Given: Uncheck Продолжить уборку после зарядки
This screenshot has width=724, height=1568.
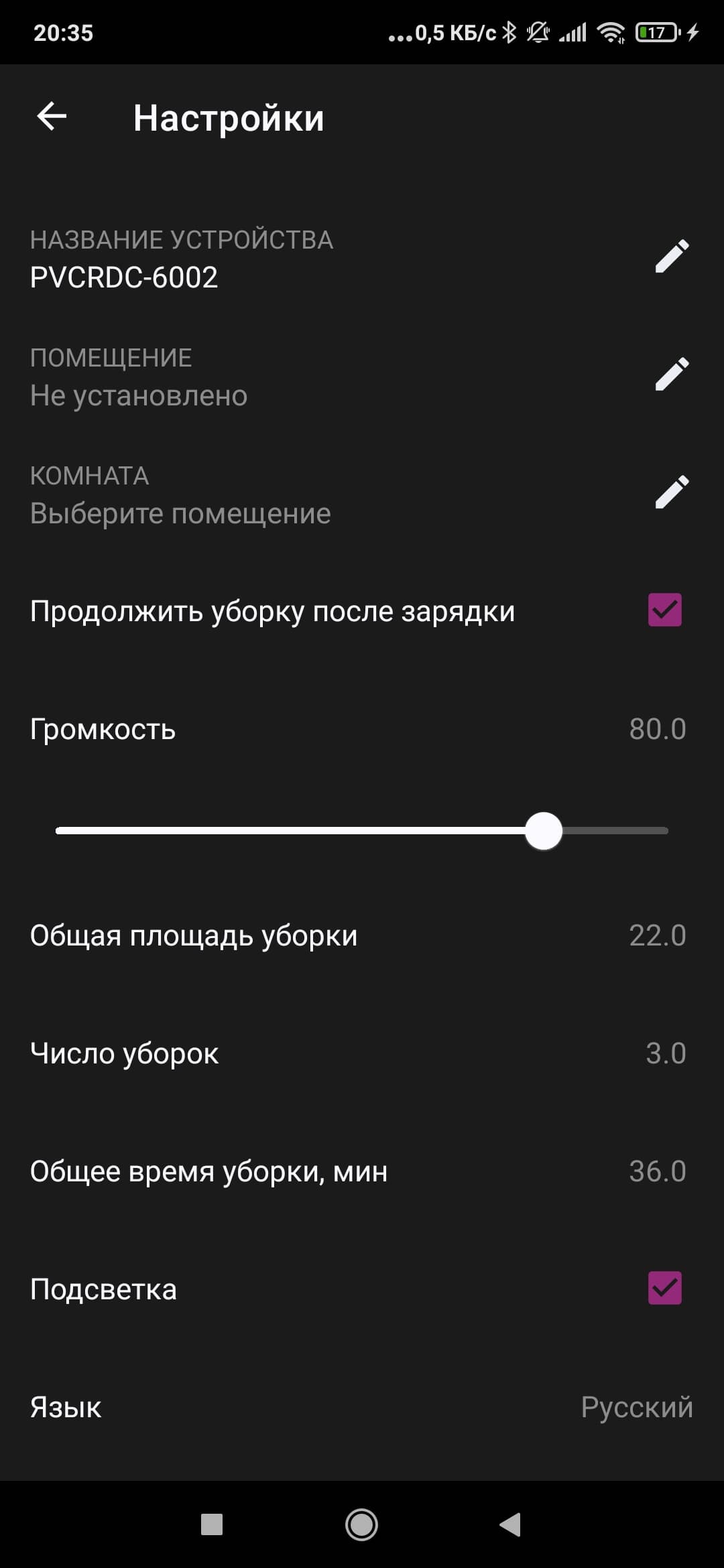Looking at the screenshot, I should pos(664,610).
